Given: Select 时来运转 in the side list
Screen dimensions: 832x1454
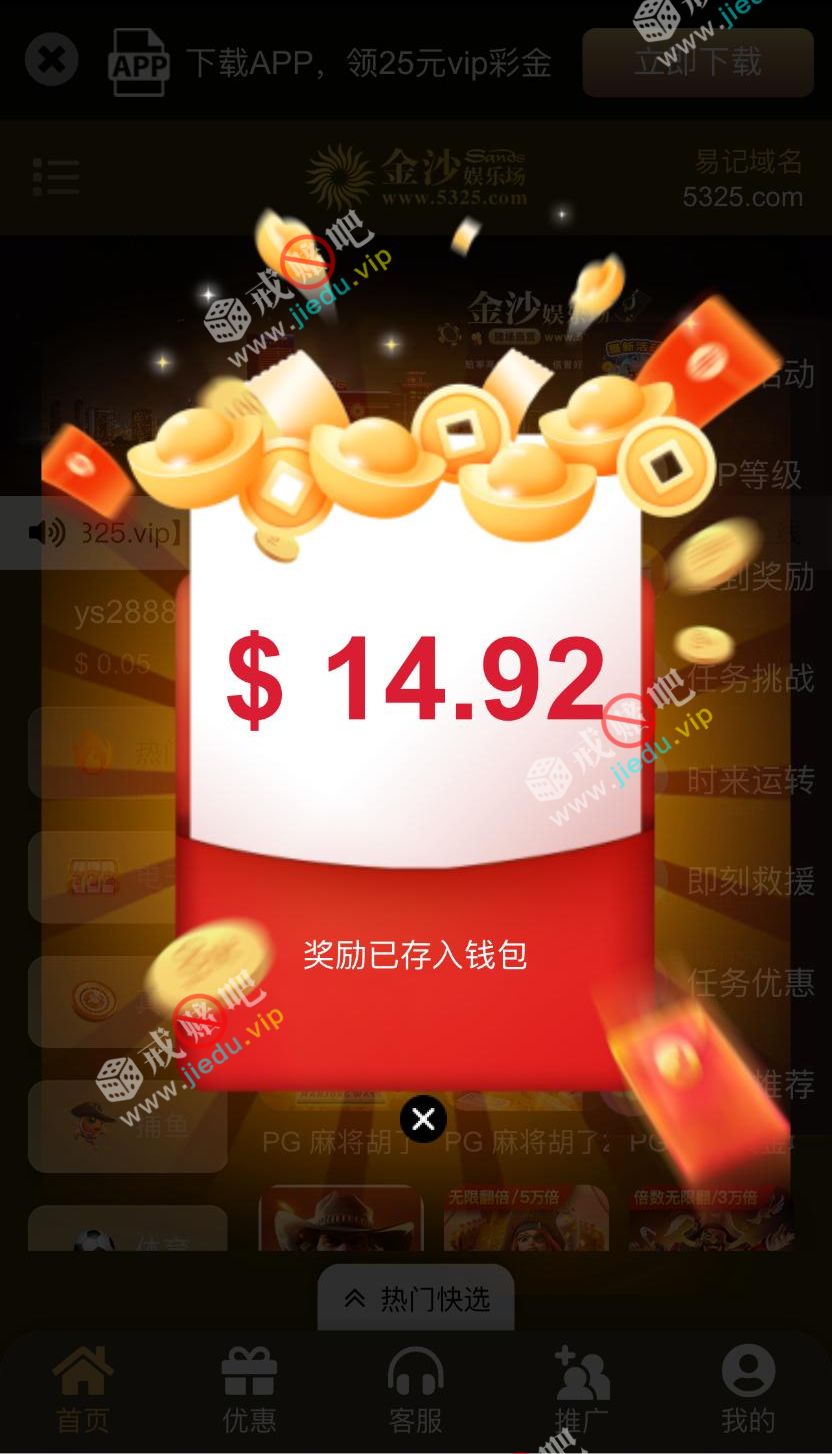Looking at the screenshot, I should pyautogui.click(x=750, y=780).
